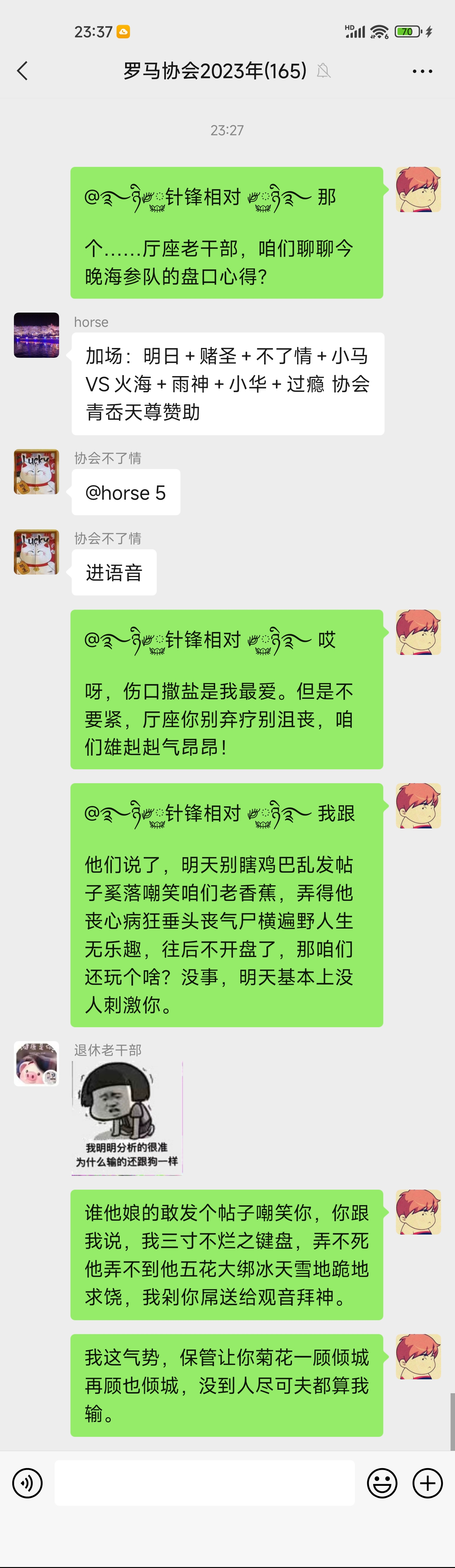Tap the message text field
Screen dimensions: 455x1568
click(204, 1483)
